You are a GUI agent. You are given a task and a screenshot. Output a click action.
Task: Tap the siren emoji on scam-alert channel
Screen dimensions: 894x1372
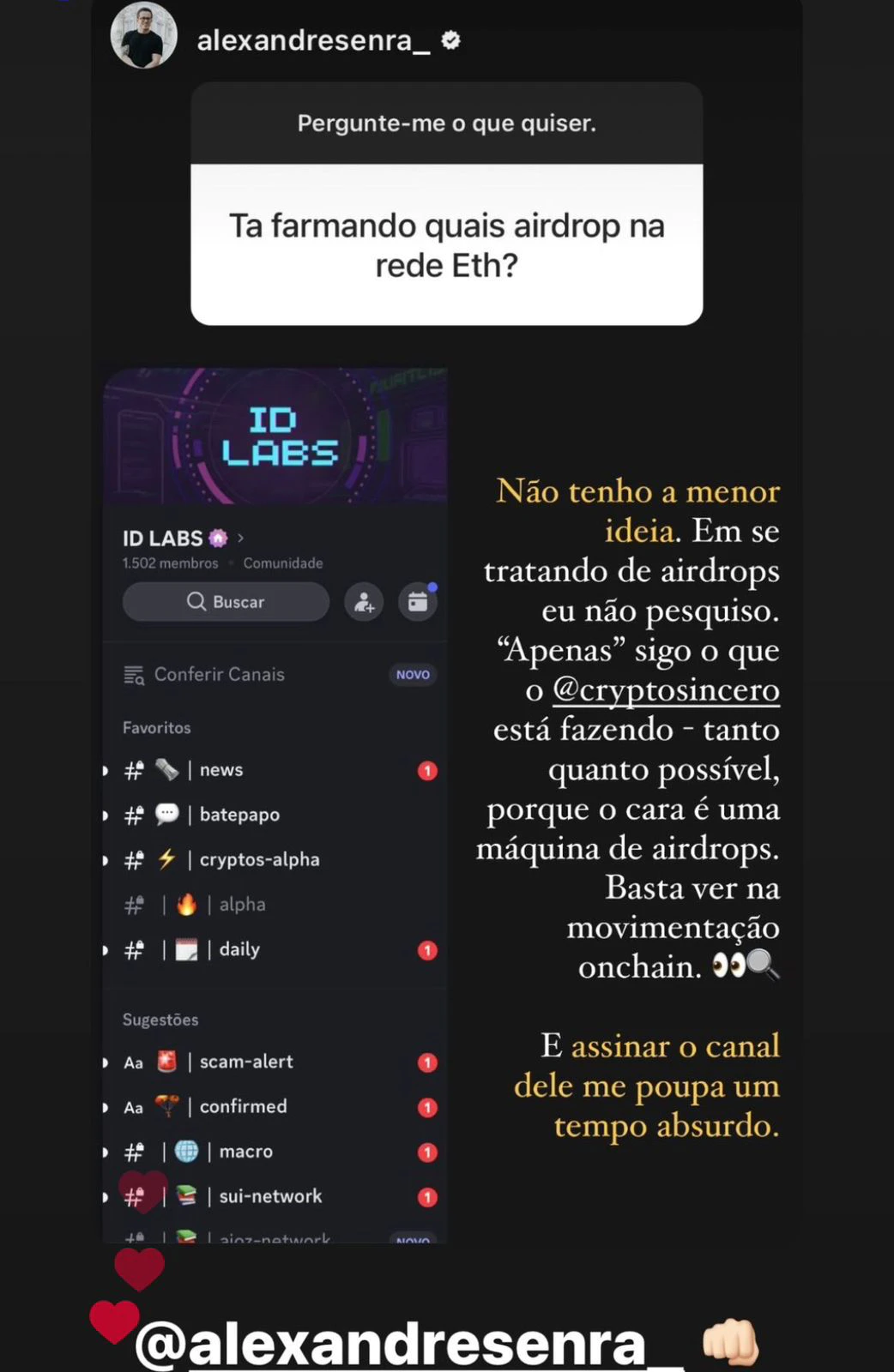pos(168,1062)
